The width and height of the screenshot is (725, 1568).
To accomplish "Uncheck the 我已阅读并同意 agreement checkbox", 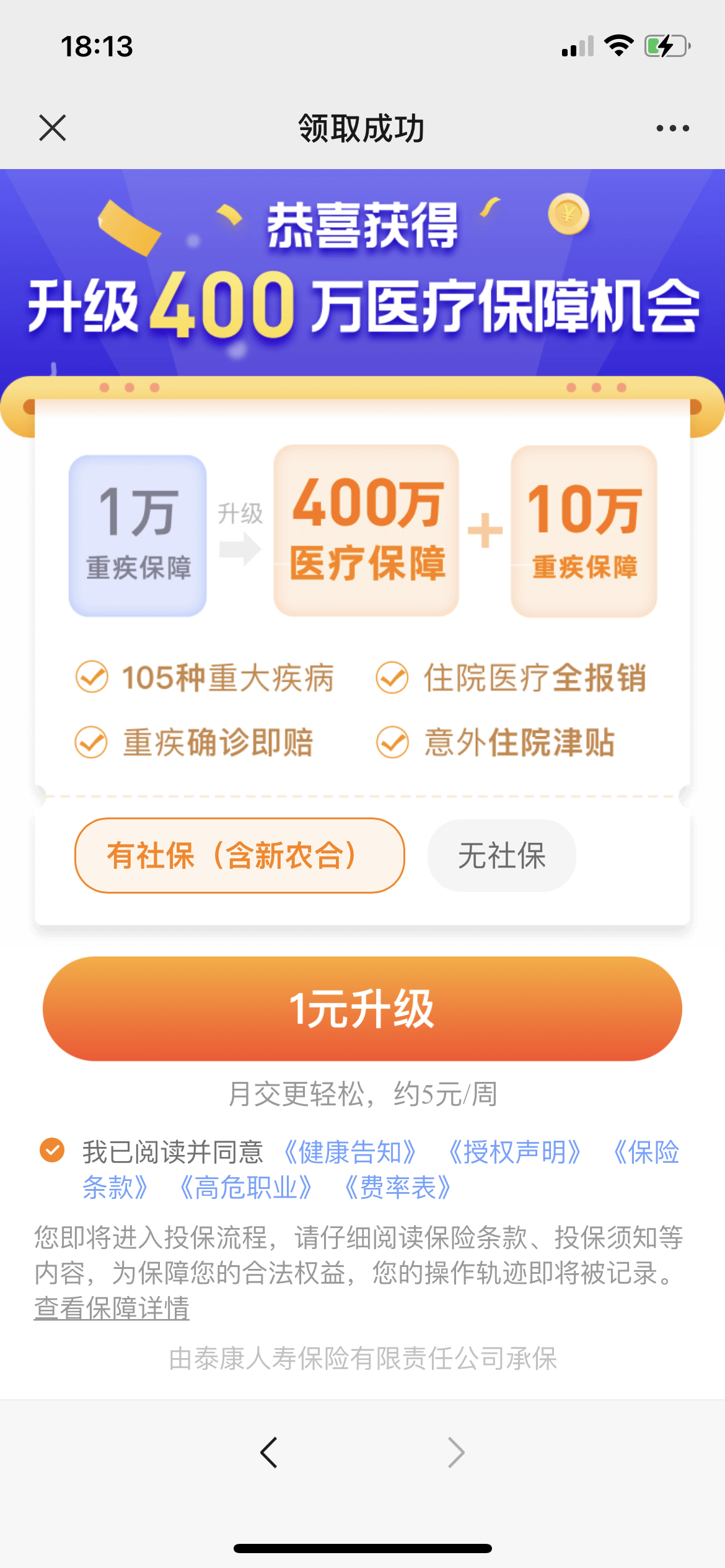I will click(x=52, y=1151).
